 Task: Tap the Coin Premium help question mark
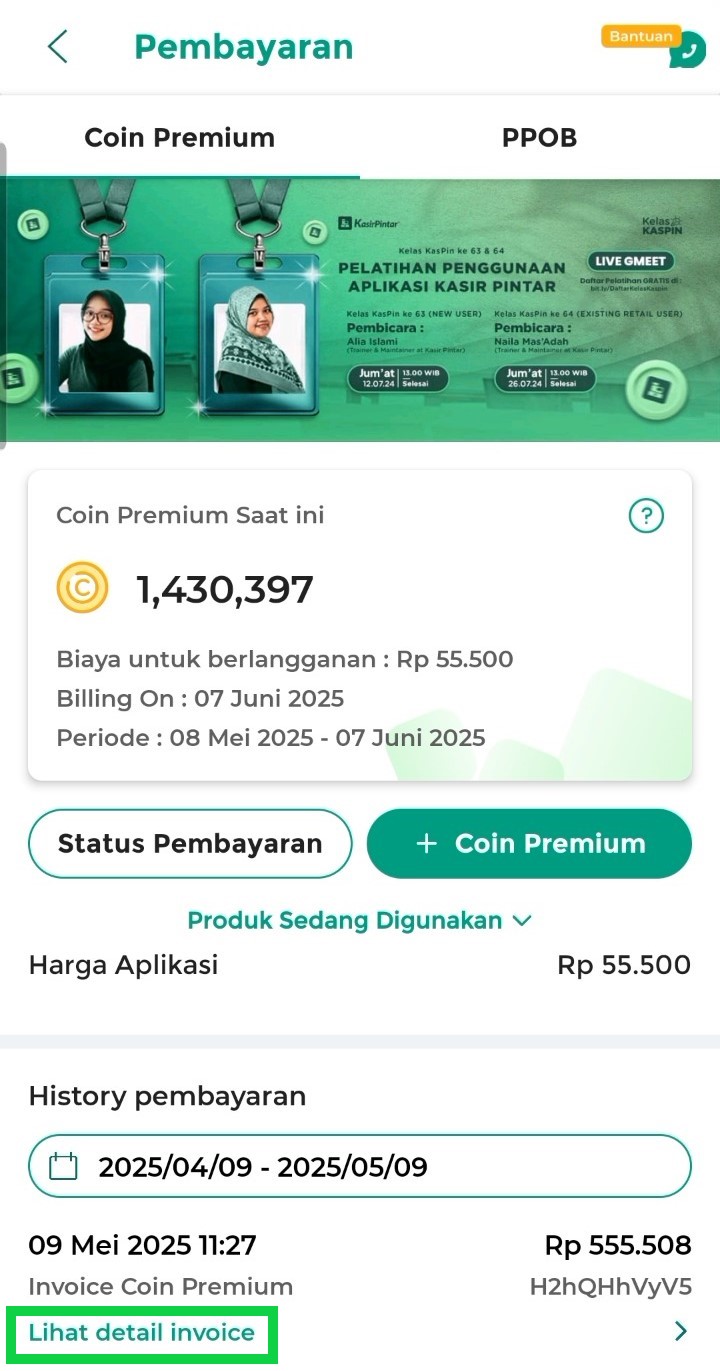(x=646, y=516)
